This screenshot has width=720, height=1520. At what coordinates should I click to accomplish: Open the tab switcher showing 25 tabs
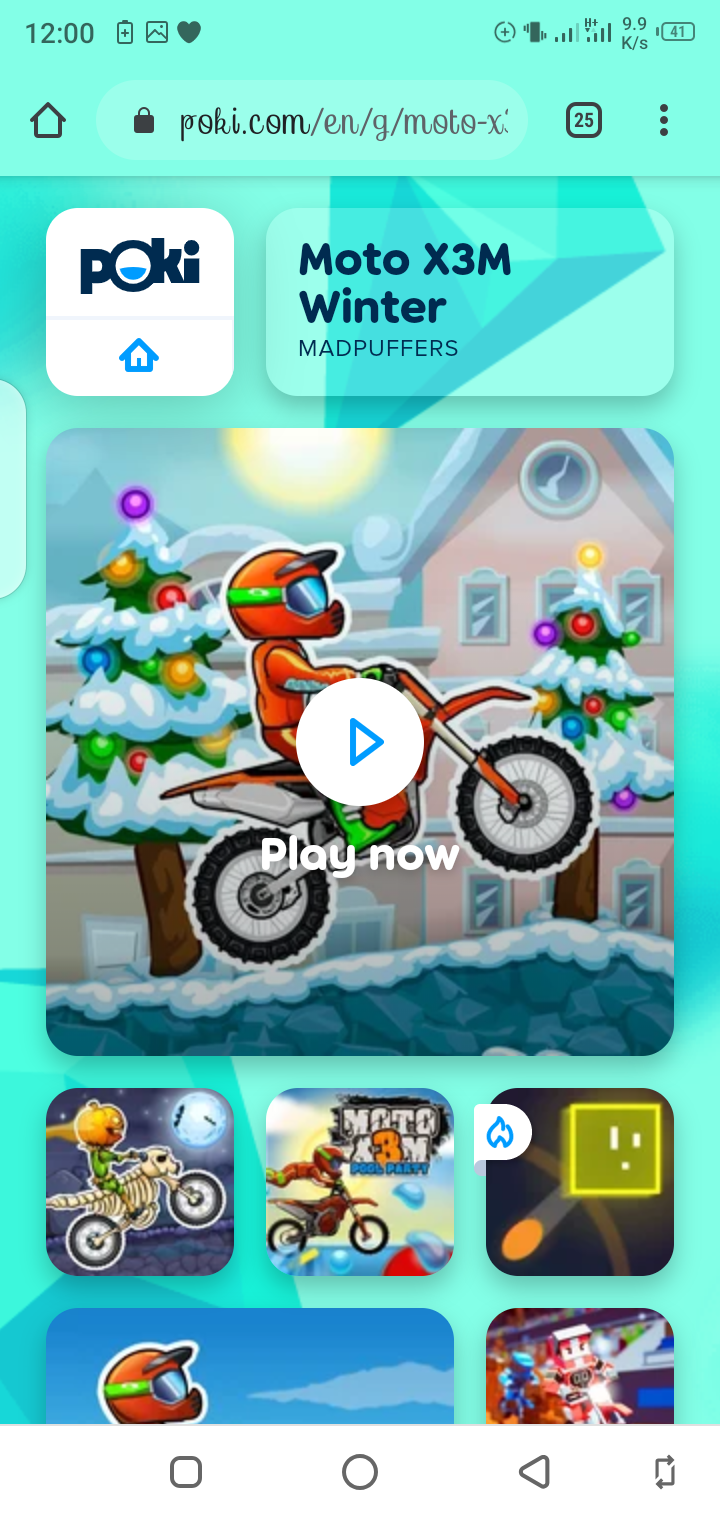coord(584,121)
